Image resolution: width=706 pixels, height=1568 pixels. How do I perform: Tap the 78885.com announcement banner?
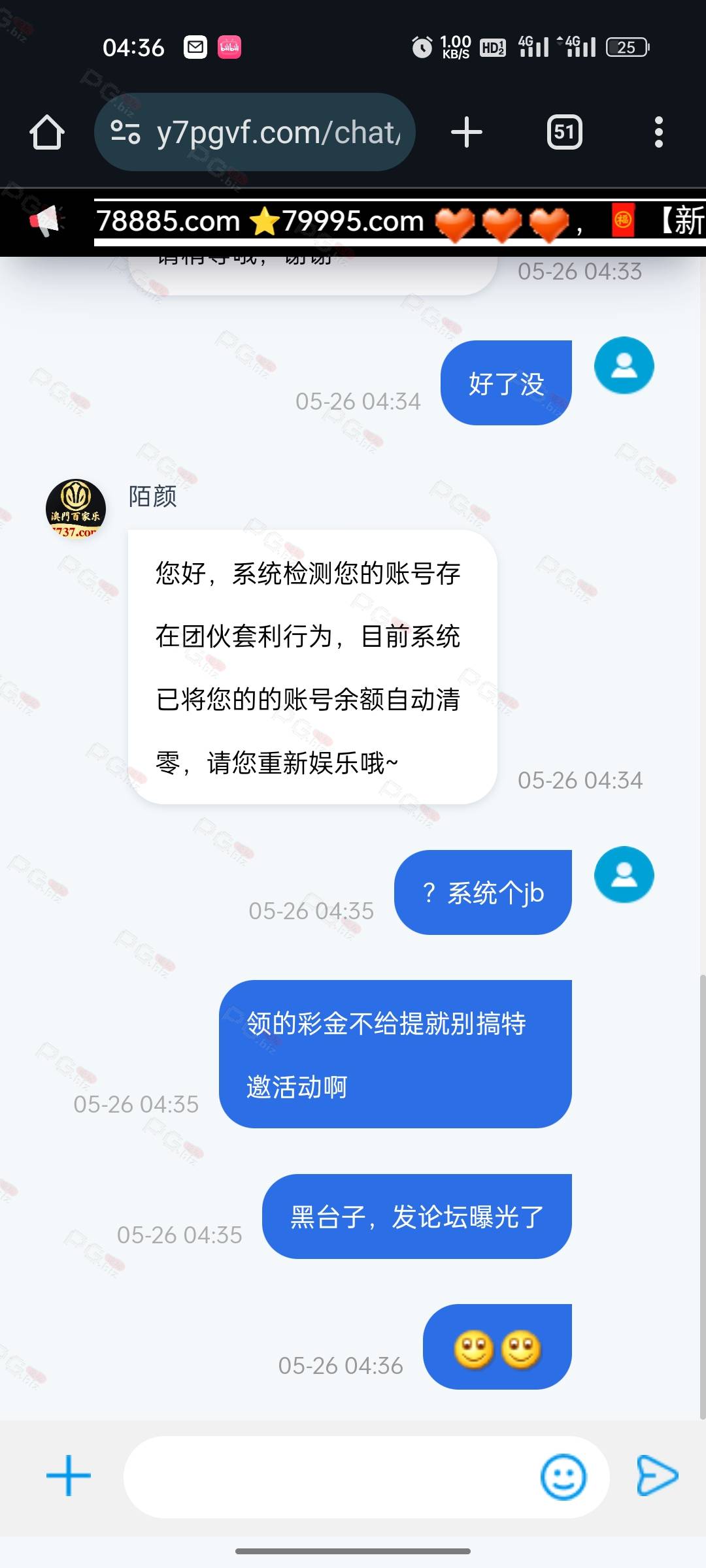pyautogui.click(x=399, y=222)
